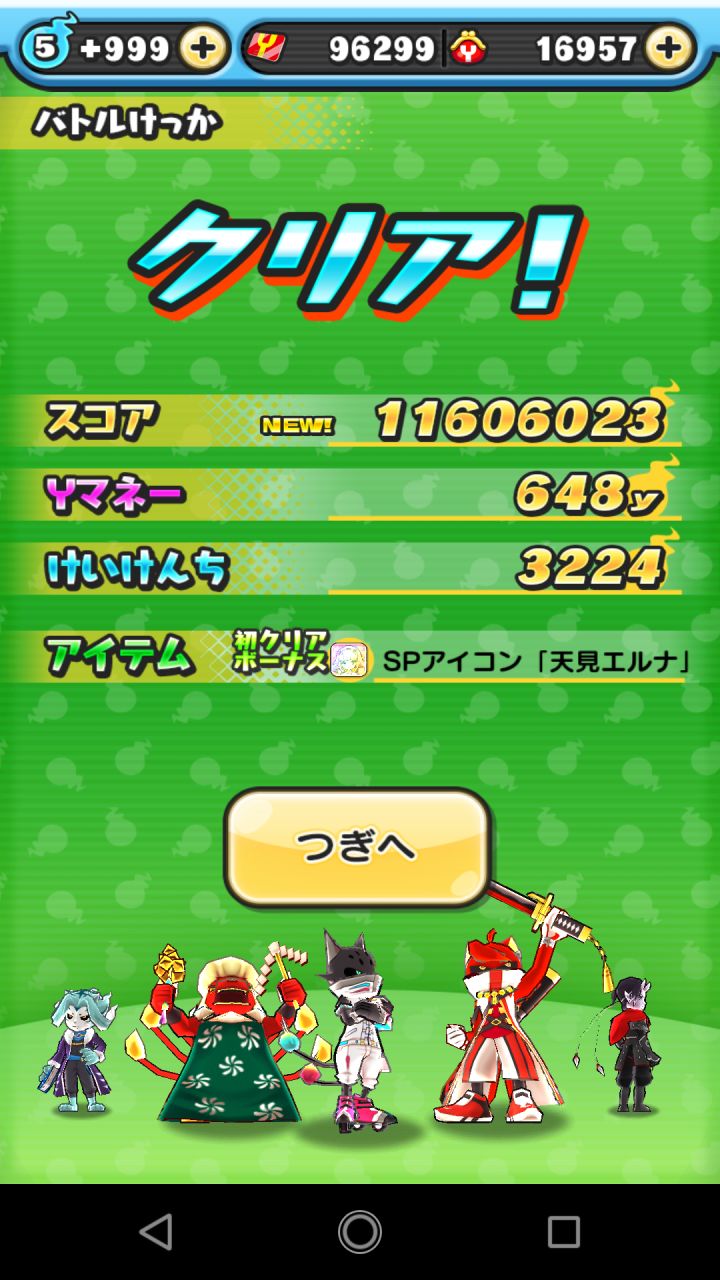Screen dimensions: 720x1280
Task: Tap the つぎへ button to continue
Action: tap(356, 847)
